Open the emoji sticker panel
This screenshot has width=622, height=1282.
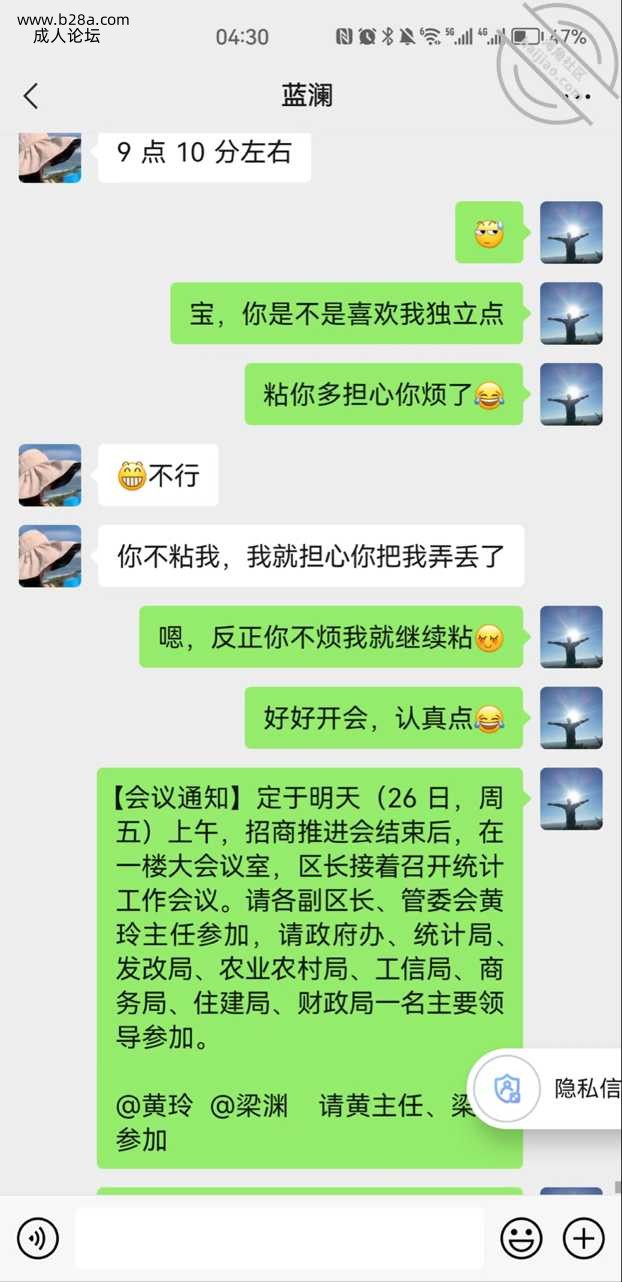point(521,1239)
